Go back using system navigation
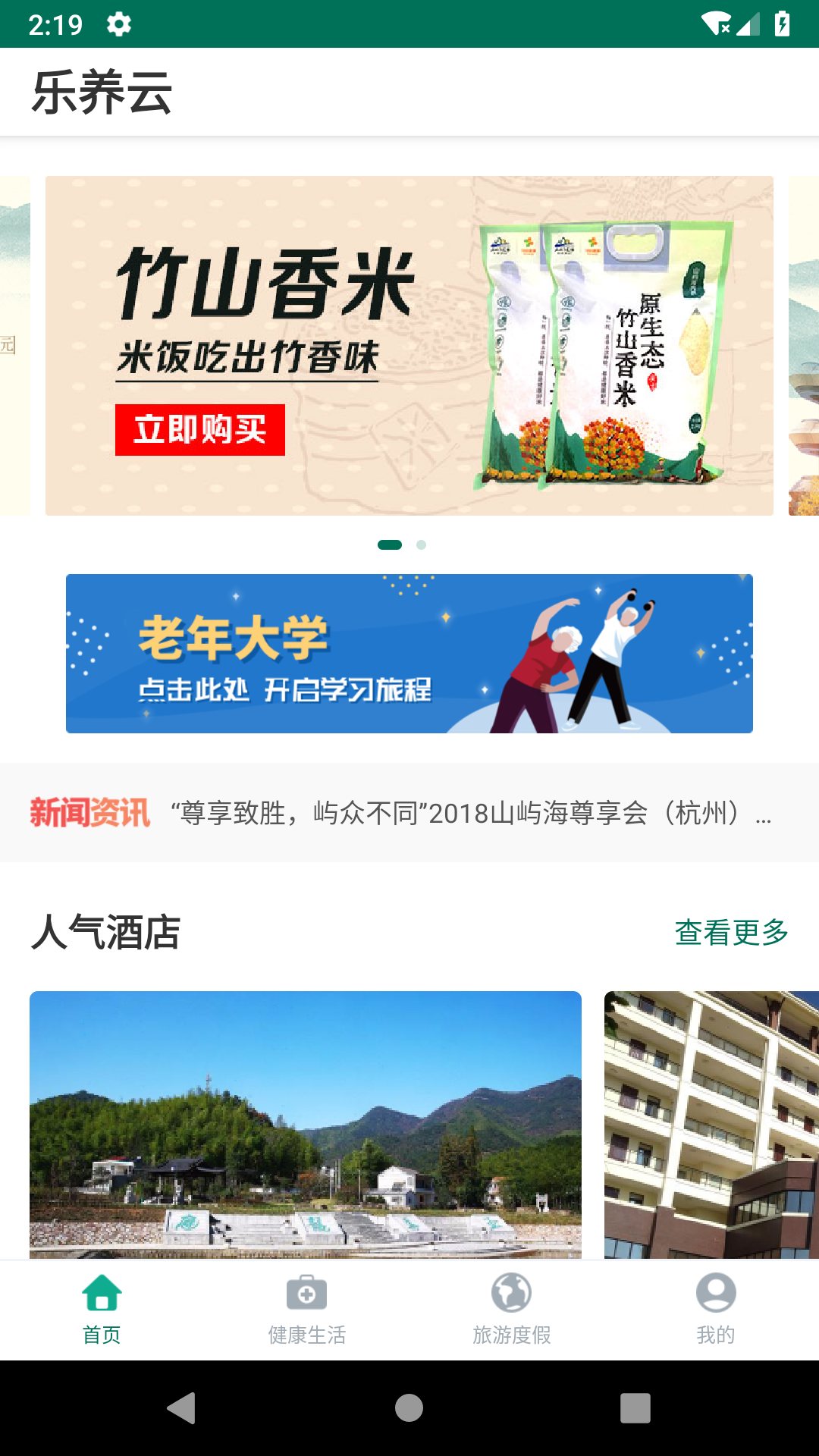The width and height of the screenshot is (819, 1456). point(182,1408)
